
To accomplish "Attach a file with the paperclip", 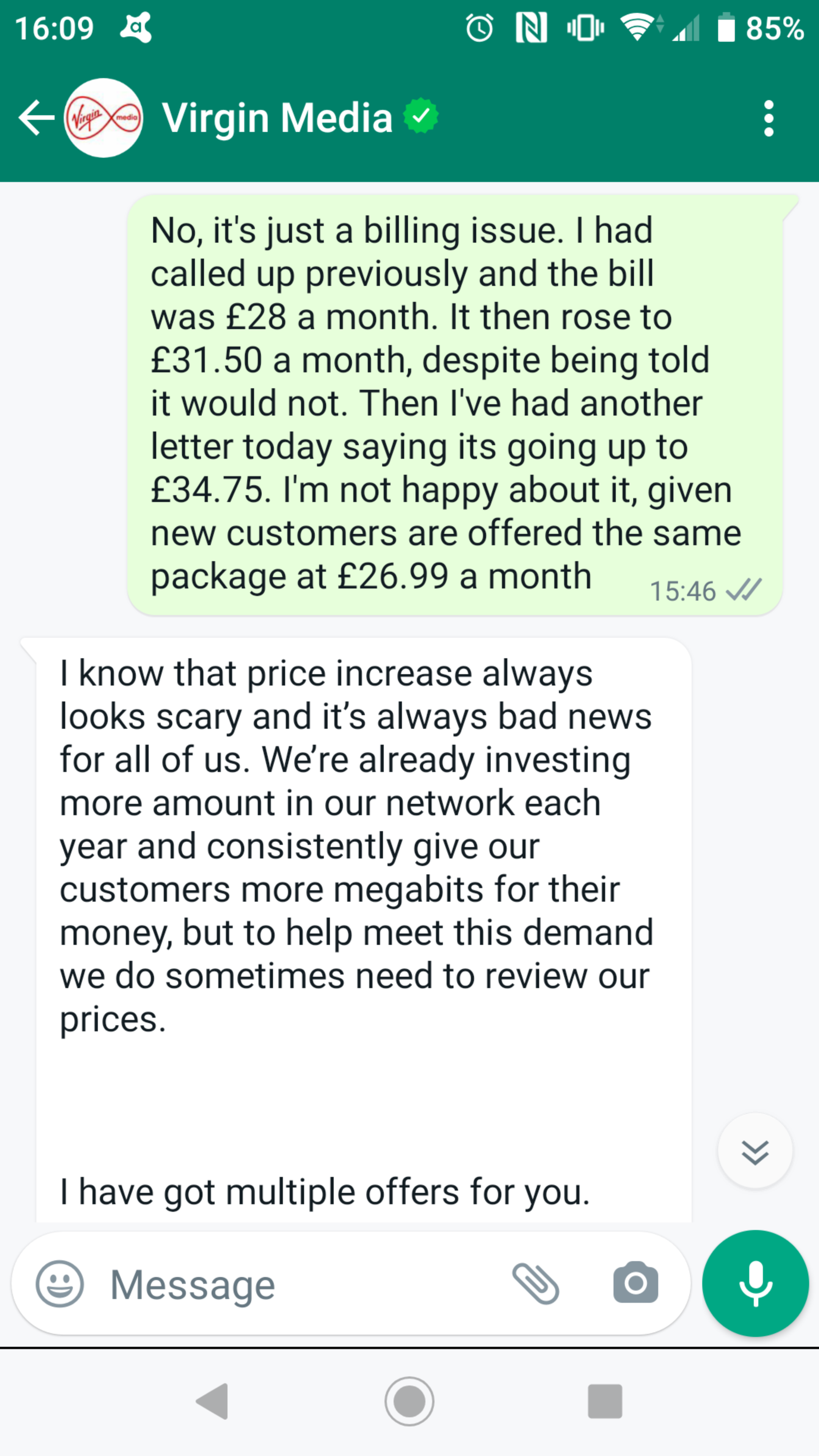I will (x=535, y=1283).
